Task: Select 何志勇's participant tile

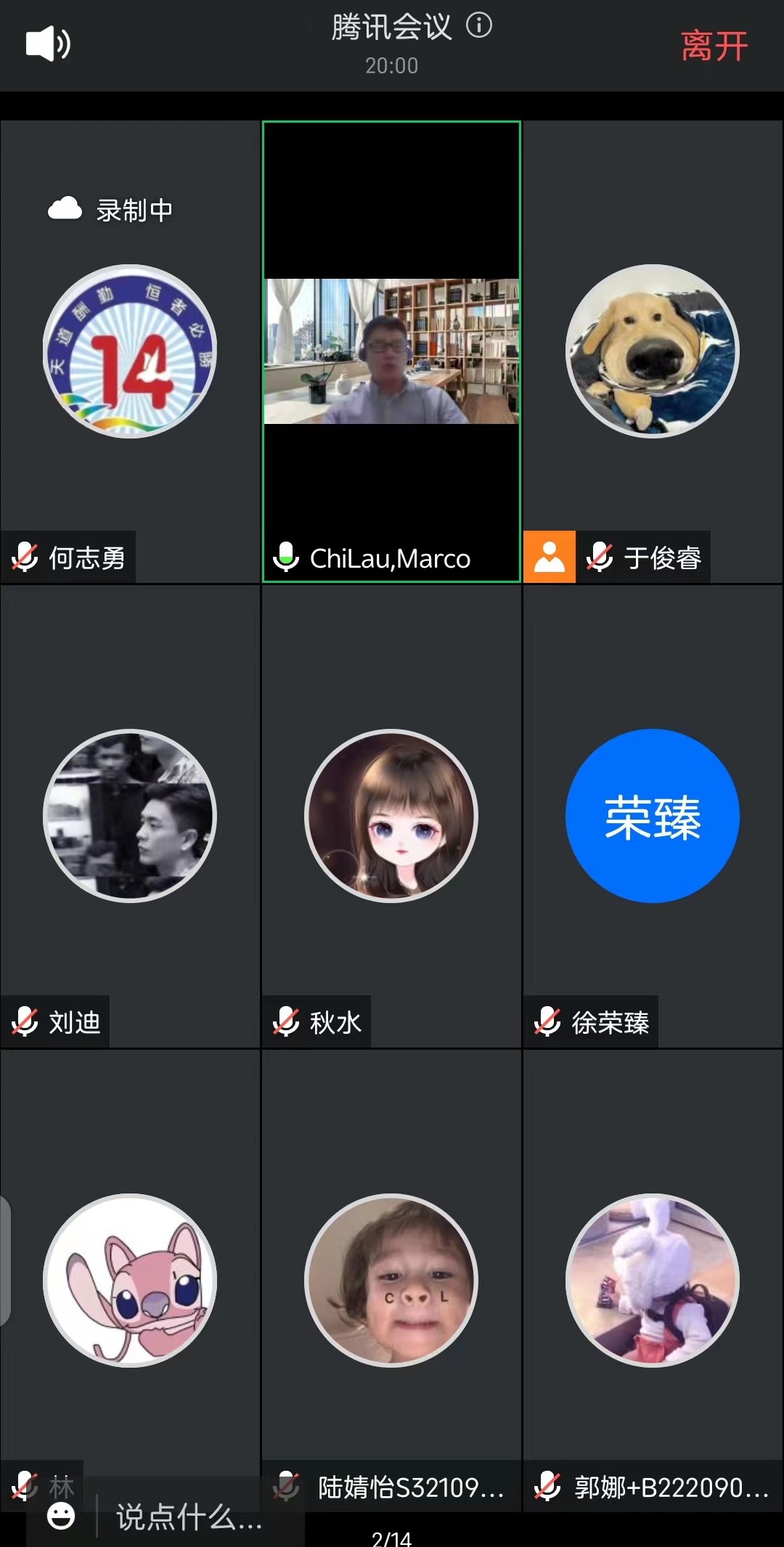Action: [130, 351]
